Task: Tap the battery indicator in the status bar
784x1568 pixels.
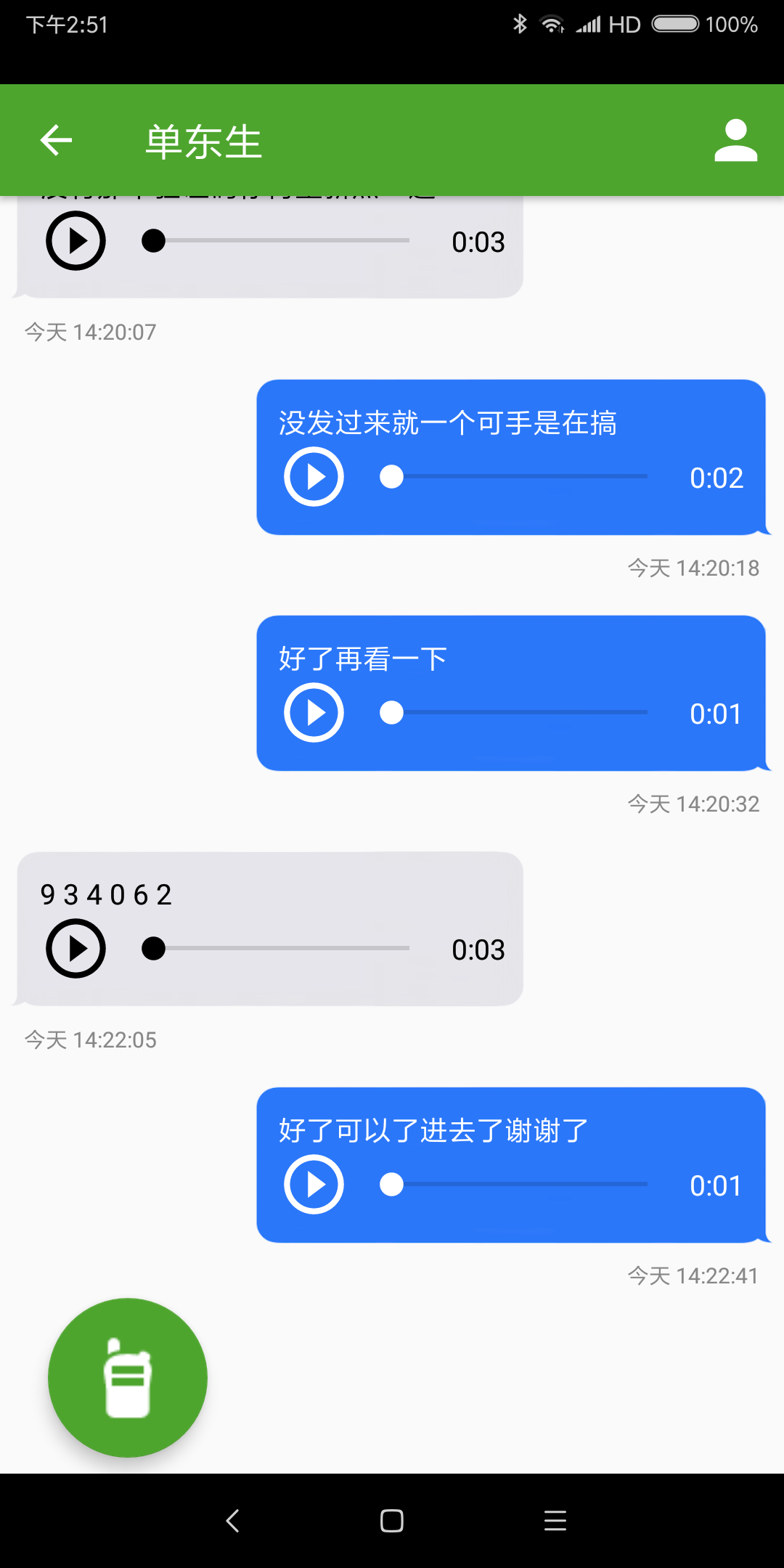Action: [676, 24]
